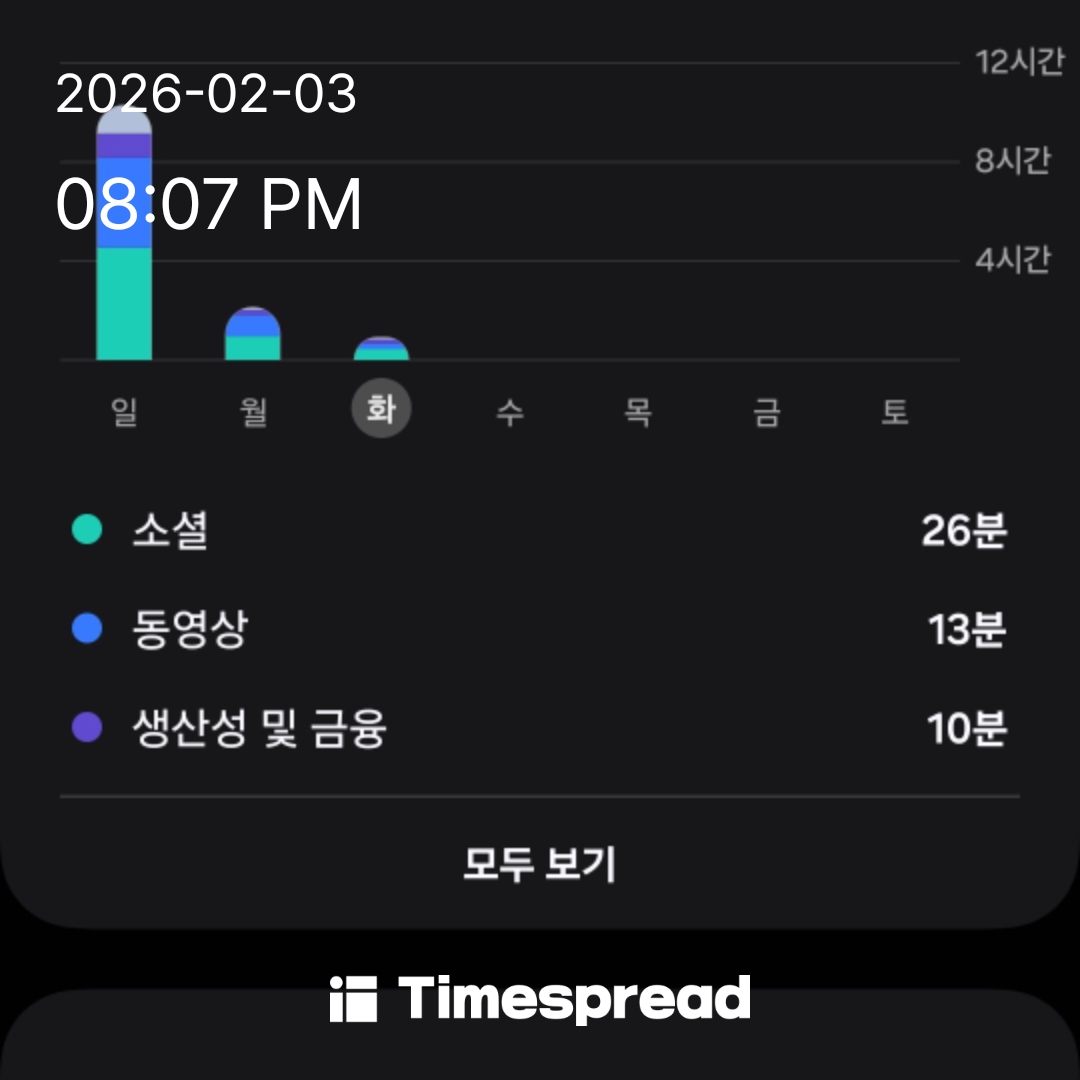
Task: Open the 모두 보기 button
Action: pyautogui.click(x=539, y=864)
